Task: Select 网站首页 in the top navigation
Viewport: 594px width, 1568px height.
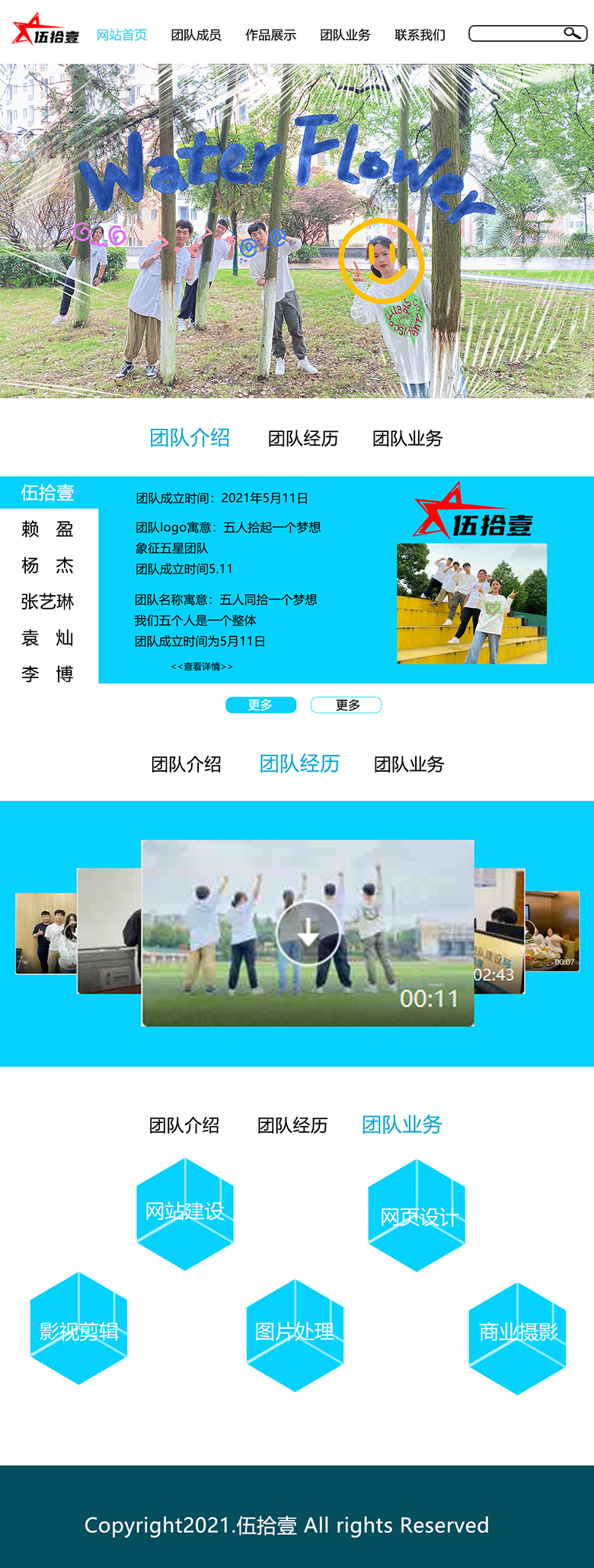Action: pyautogui.click(x=122, y=35)
